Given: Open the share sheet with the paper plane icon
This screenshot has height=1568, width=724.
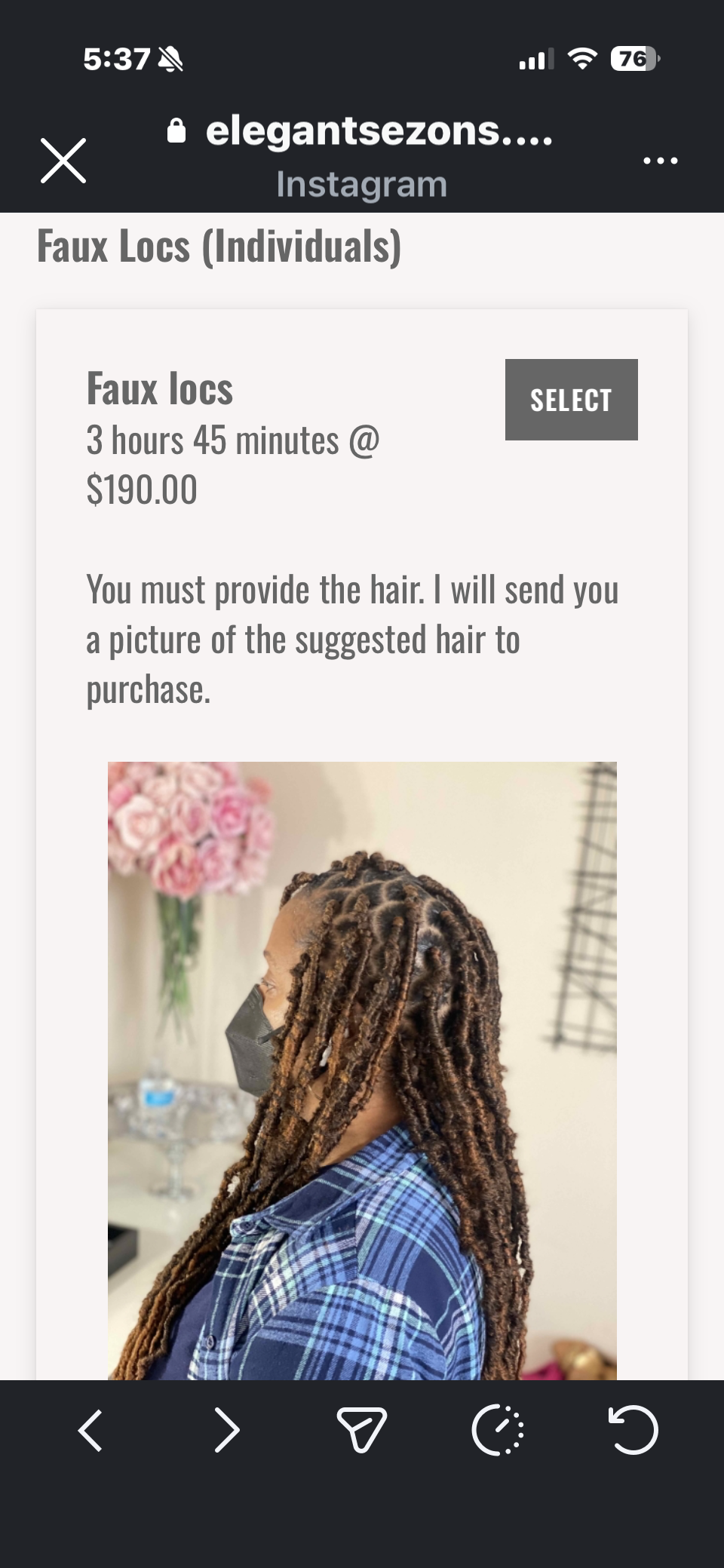Looking at the screenshot, I should [362, 1429].
